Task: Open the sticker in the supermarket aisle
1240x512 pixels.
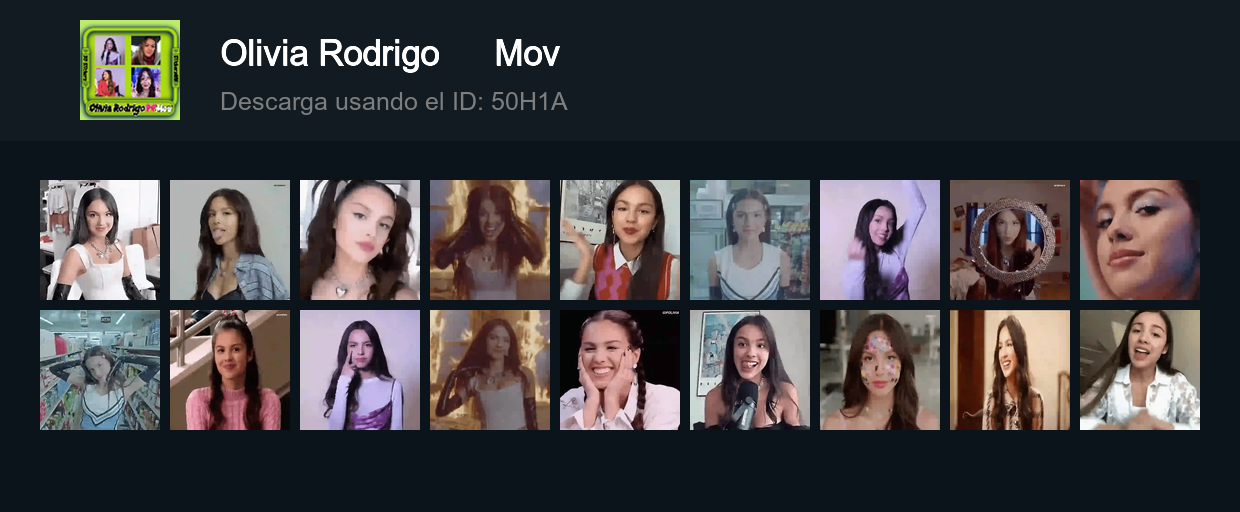Action: point(100,370)
